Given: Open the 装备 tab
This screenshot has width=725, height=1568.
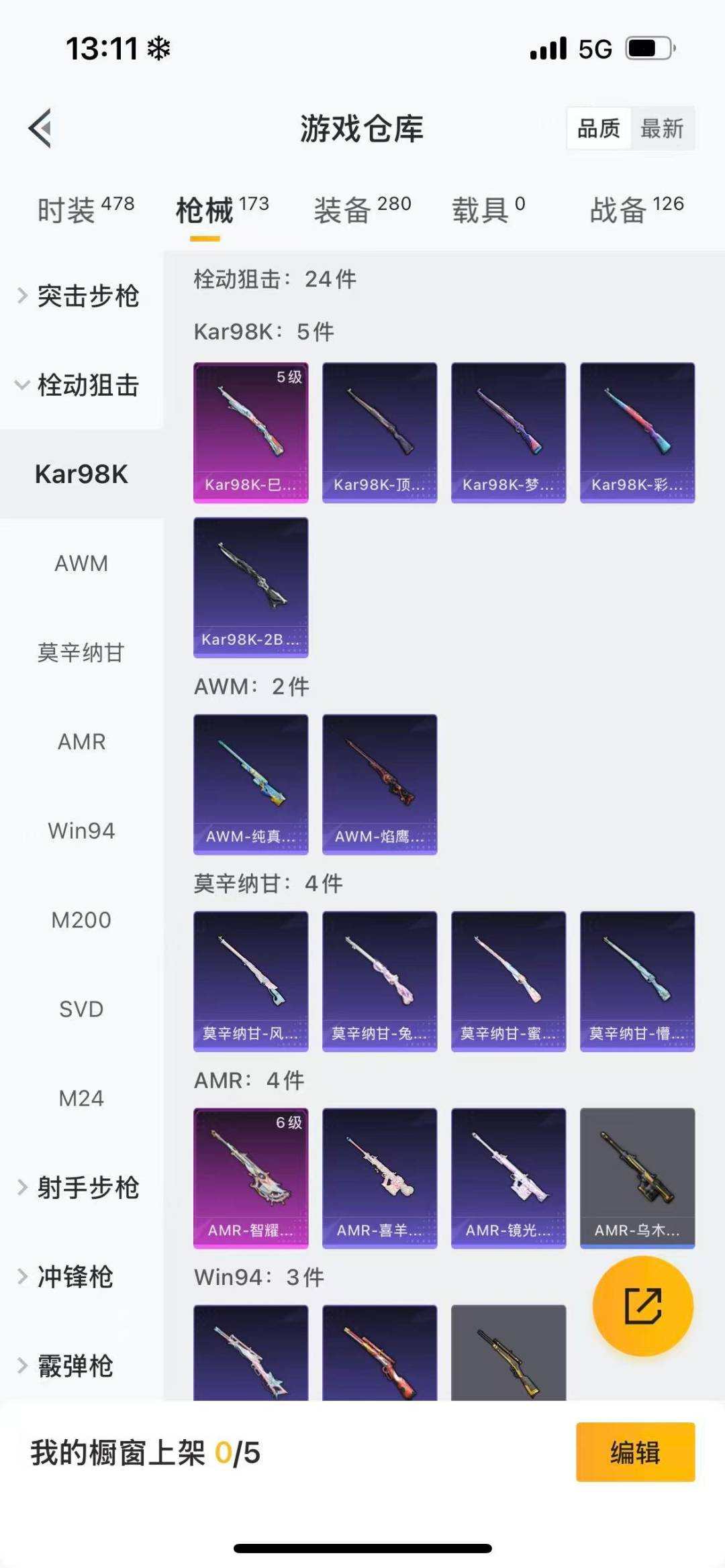Looking at the screenshot, I should [344, 209].
